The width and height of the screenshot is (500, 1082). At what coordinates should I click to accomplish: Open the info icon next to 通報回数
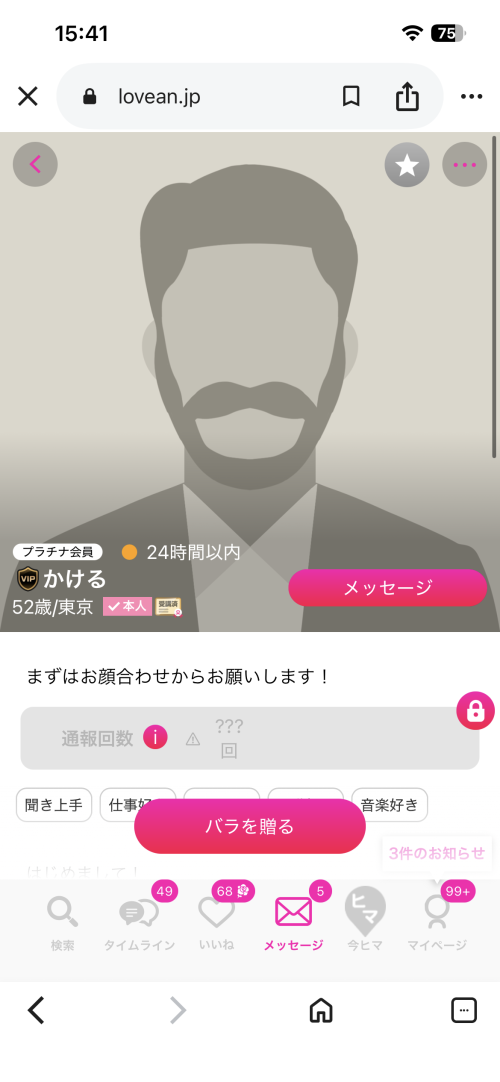[x=155, y=738]
